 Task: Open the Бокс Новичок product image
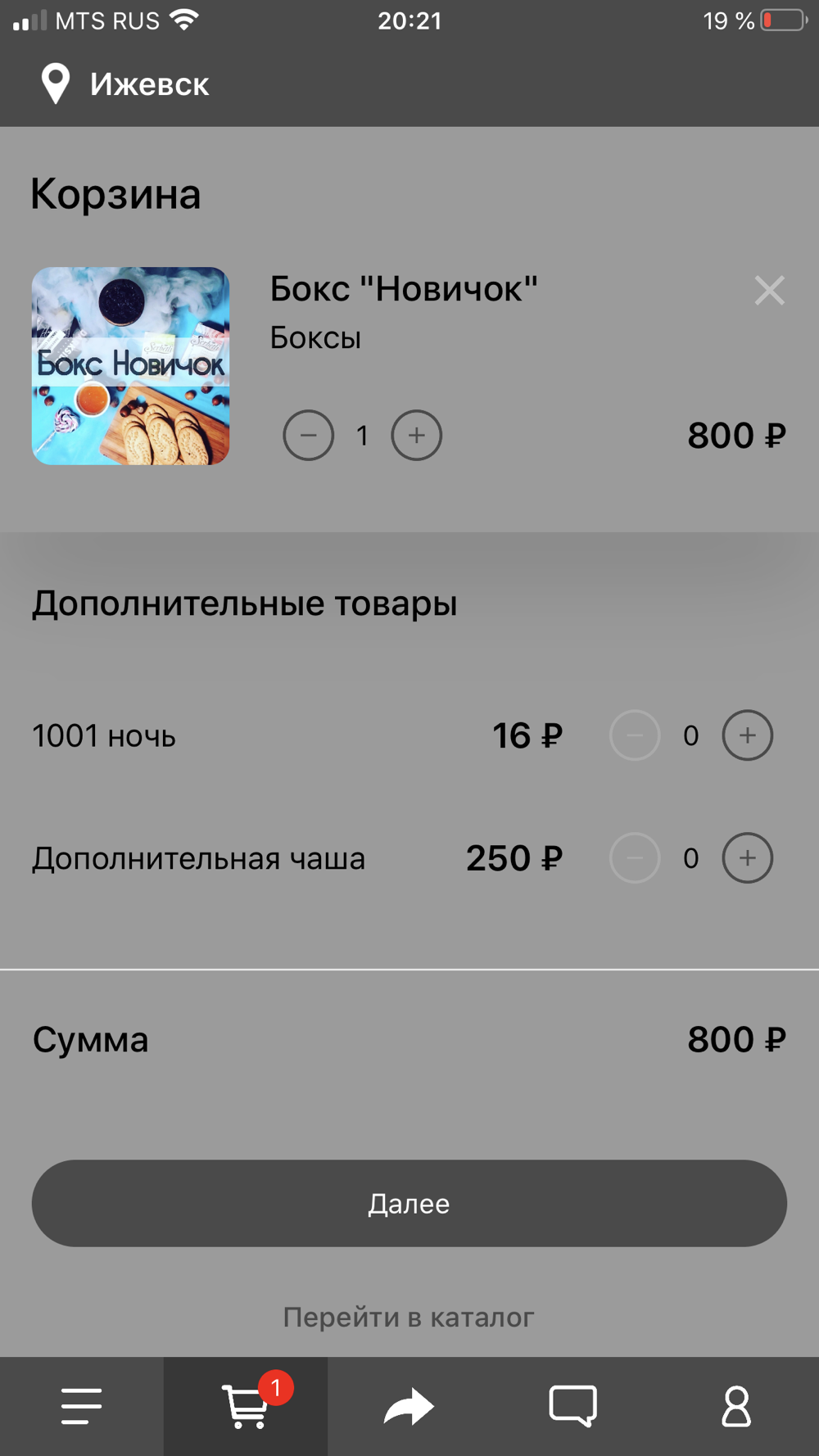[131, 366]
